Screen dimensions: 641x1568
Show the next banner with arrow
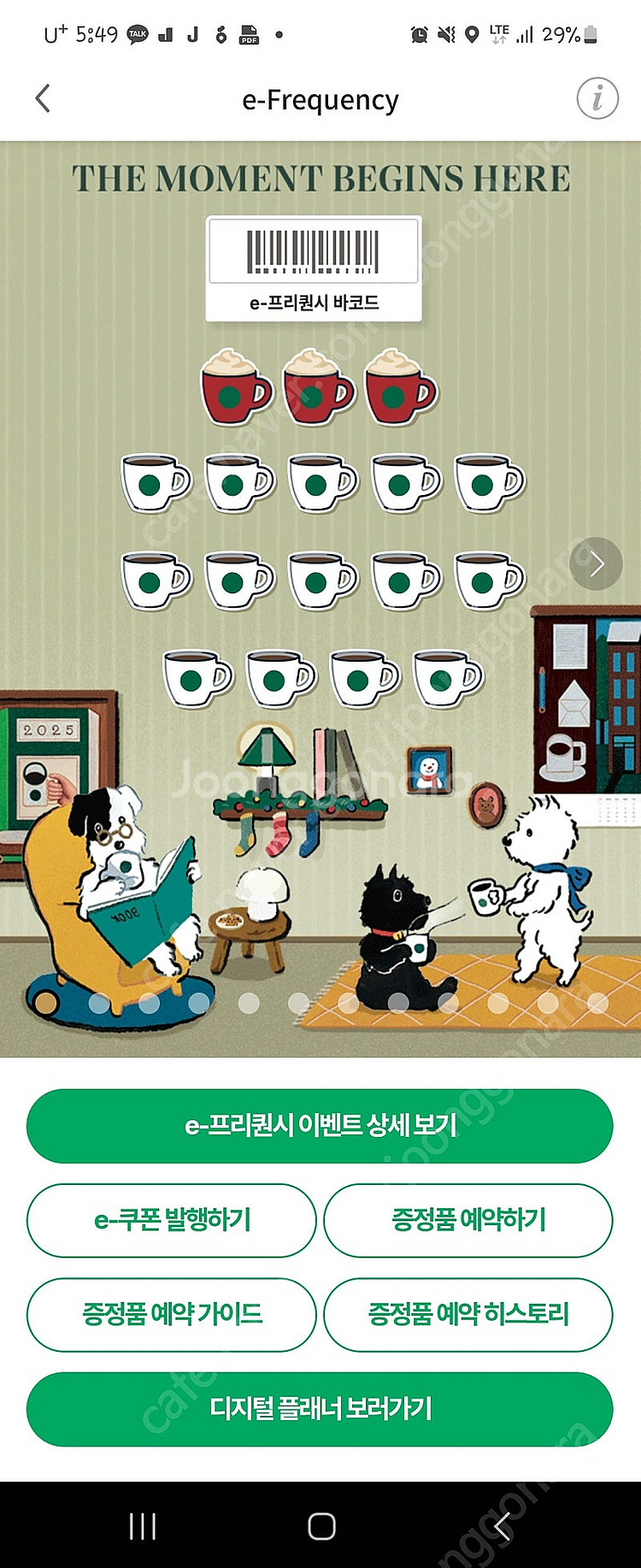click(596, 563)
